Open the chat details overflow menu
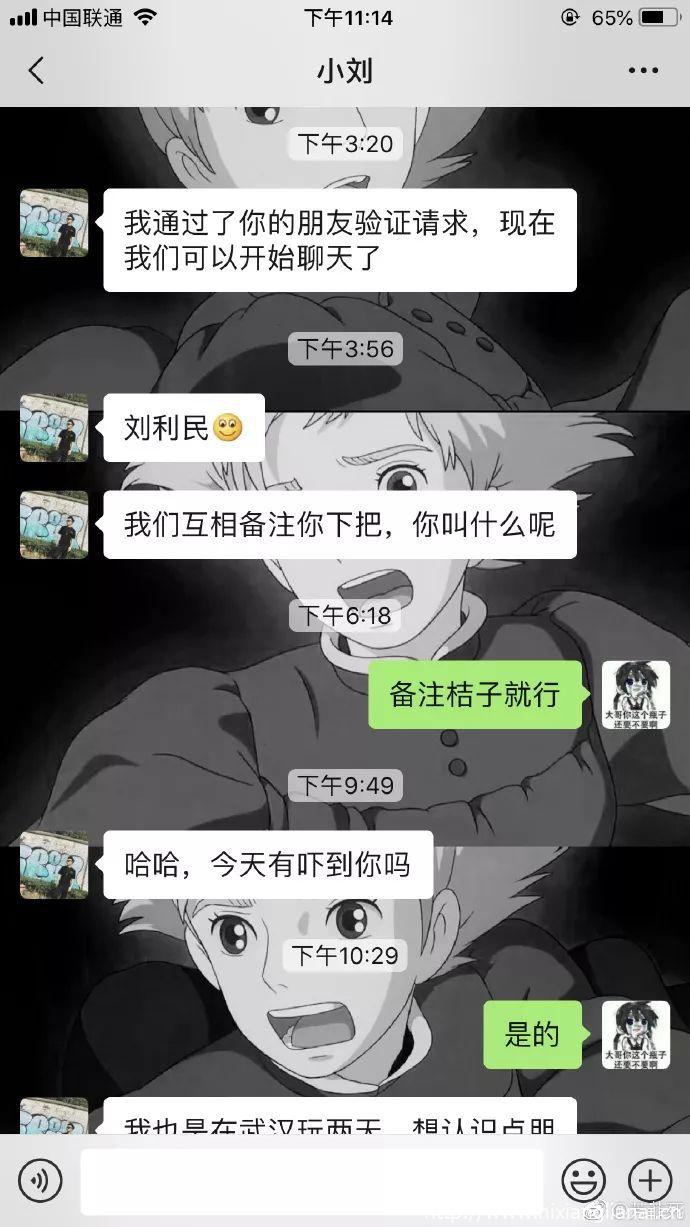Viewport: 690px width, 1227px height. click(643, 71)
